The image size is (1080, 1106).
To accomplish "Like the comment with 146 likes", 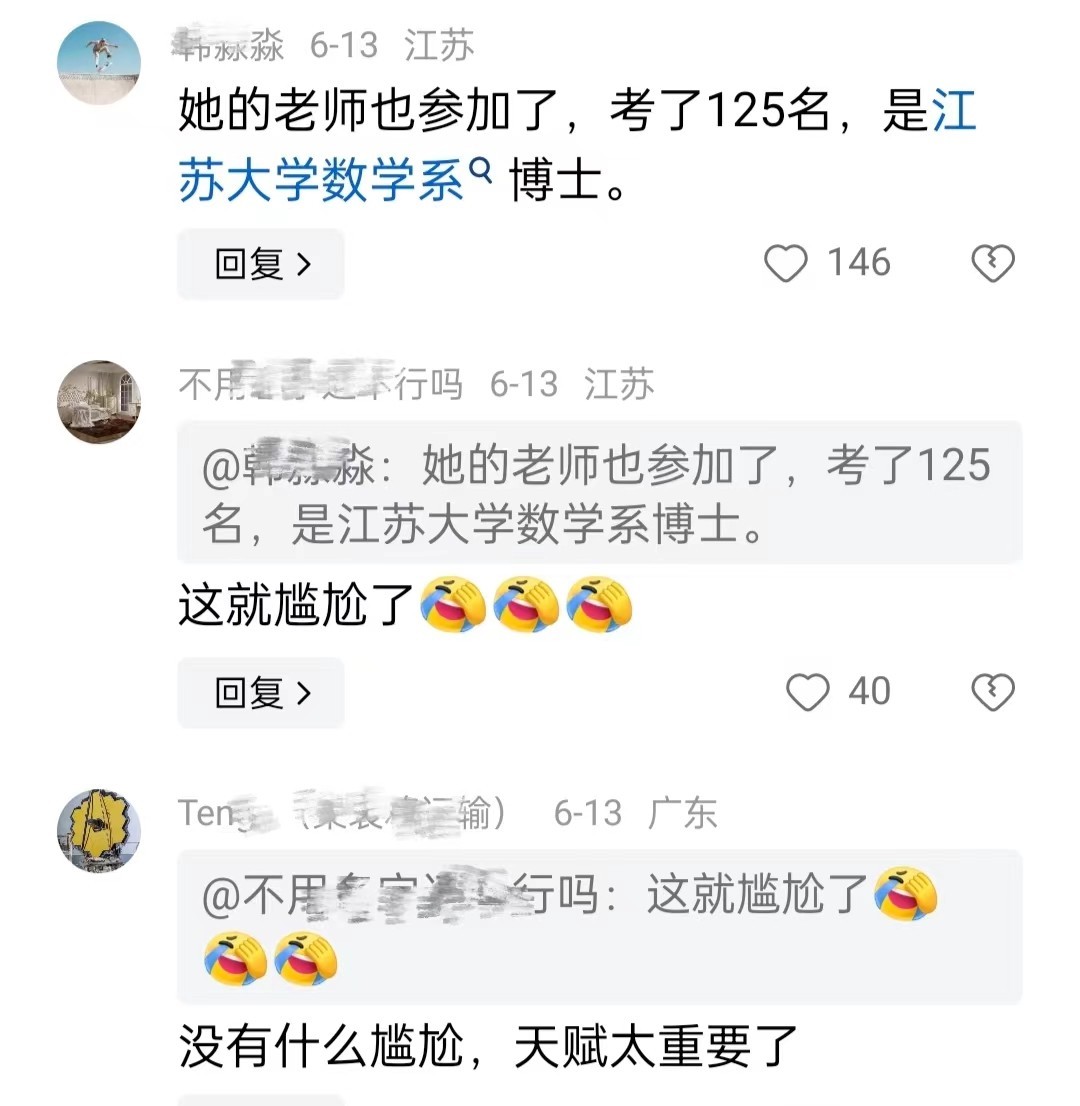I will pos(786,264).
